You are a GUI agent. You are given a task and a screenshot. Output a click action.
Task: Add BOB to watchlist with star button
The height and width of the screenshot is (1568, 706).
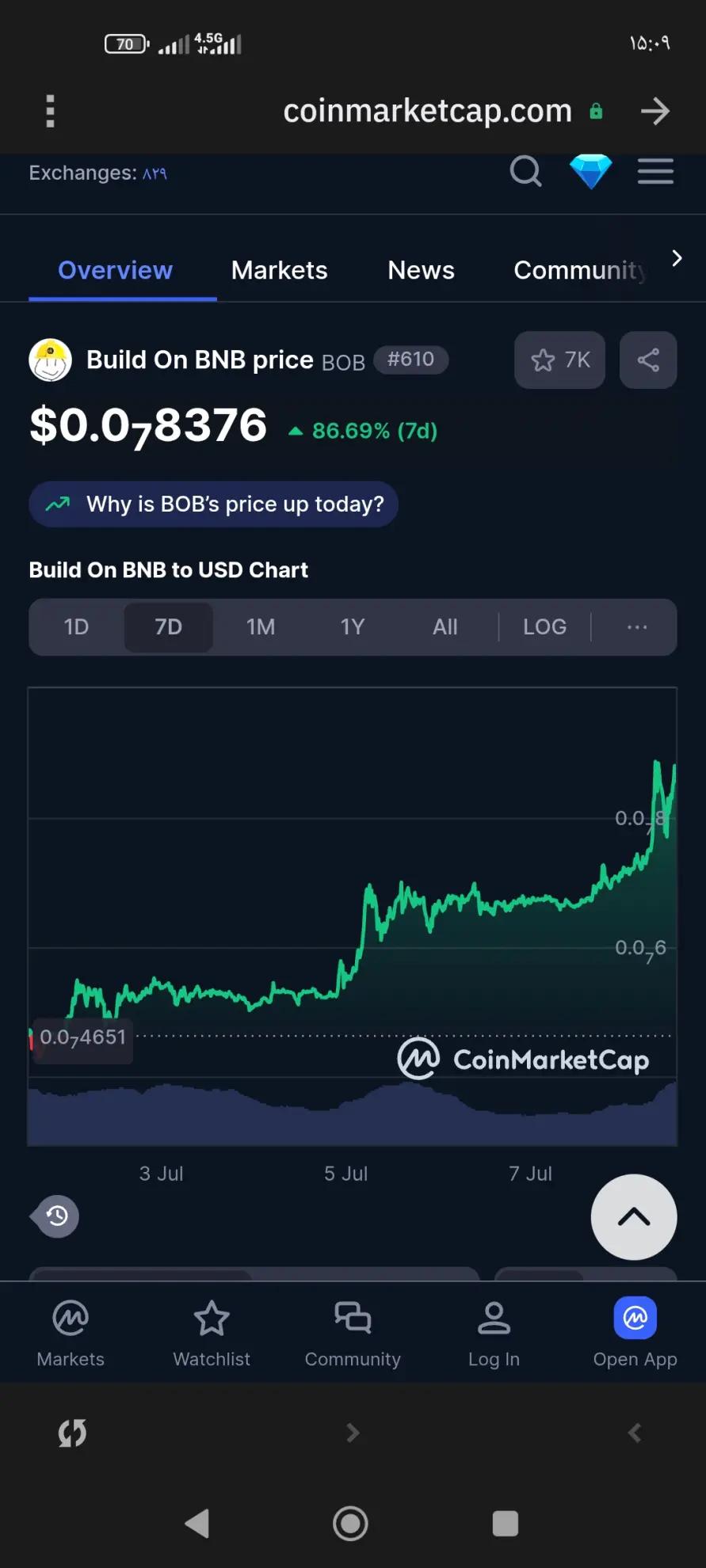(x=559, y=360)
